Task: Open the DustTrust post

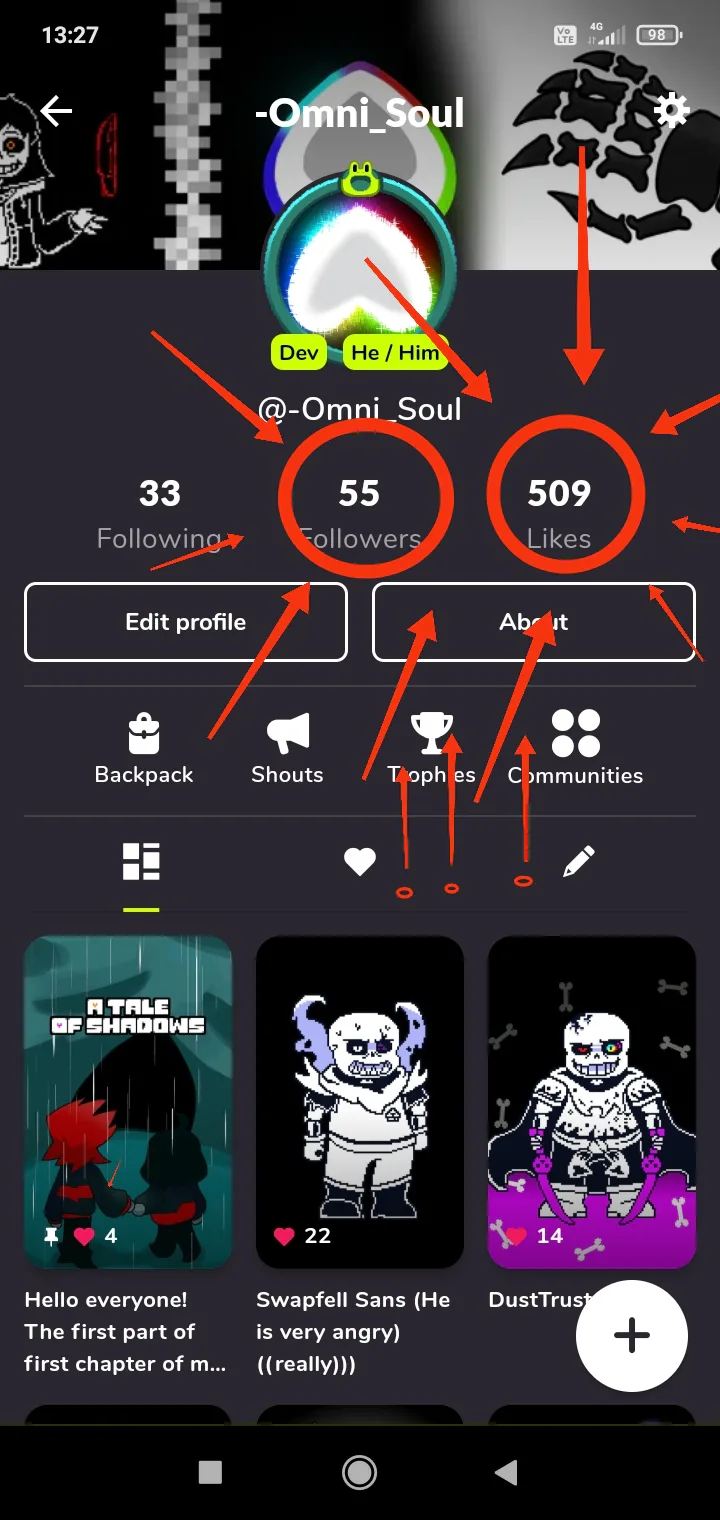Action: pos(591,1102)
